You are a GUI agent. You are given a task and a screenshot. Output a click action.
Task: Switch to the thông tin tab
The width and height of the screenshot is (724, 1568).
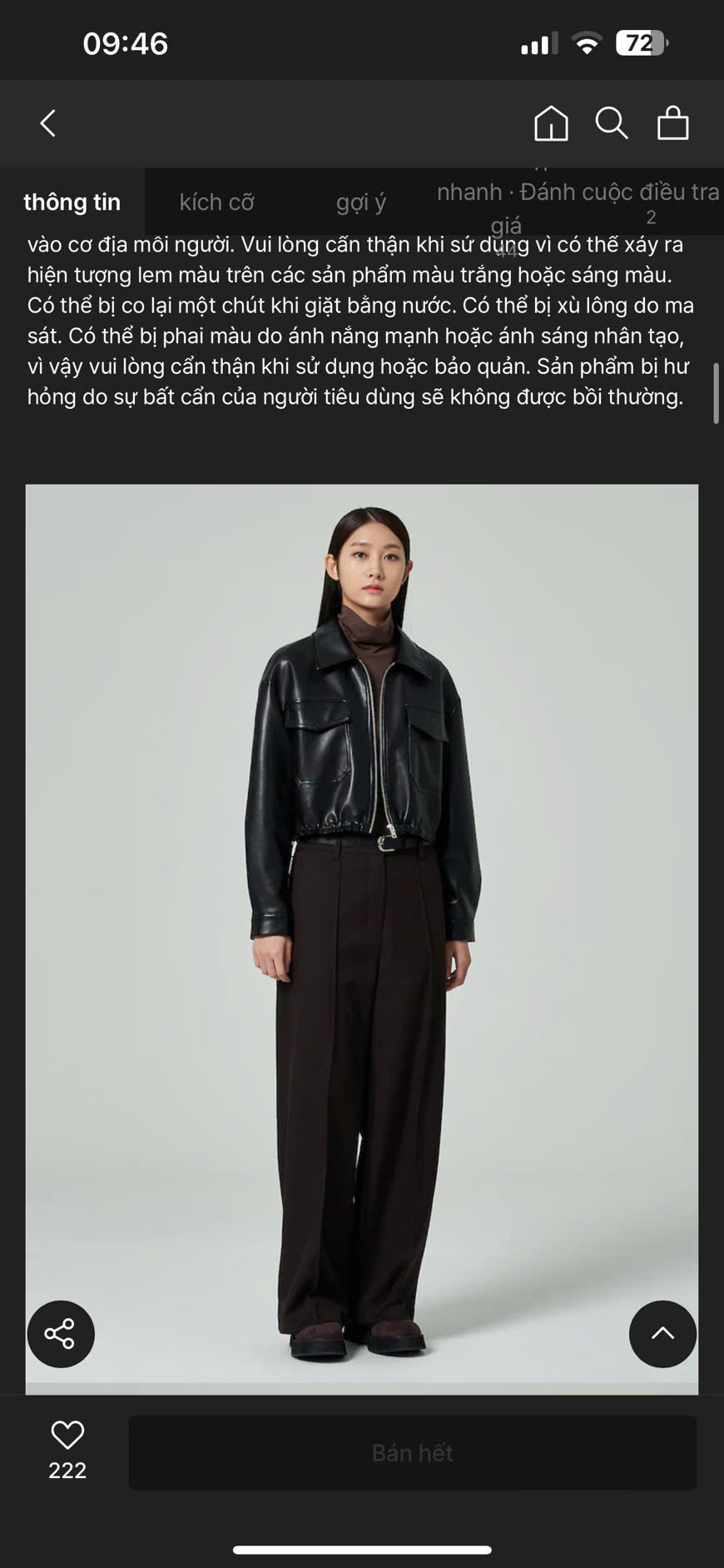click(72, 202)
